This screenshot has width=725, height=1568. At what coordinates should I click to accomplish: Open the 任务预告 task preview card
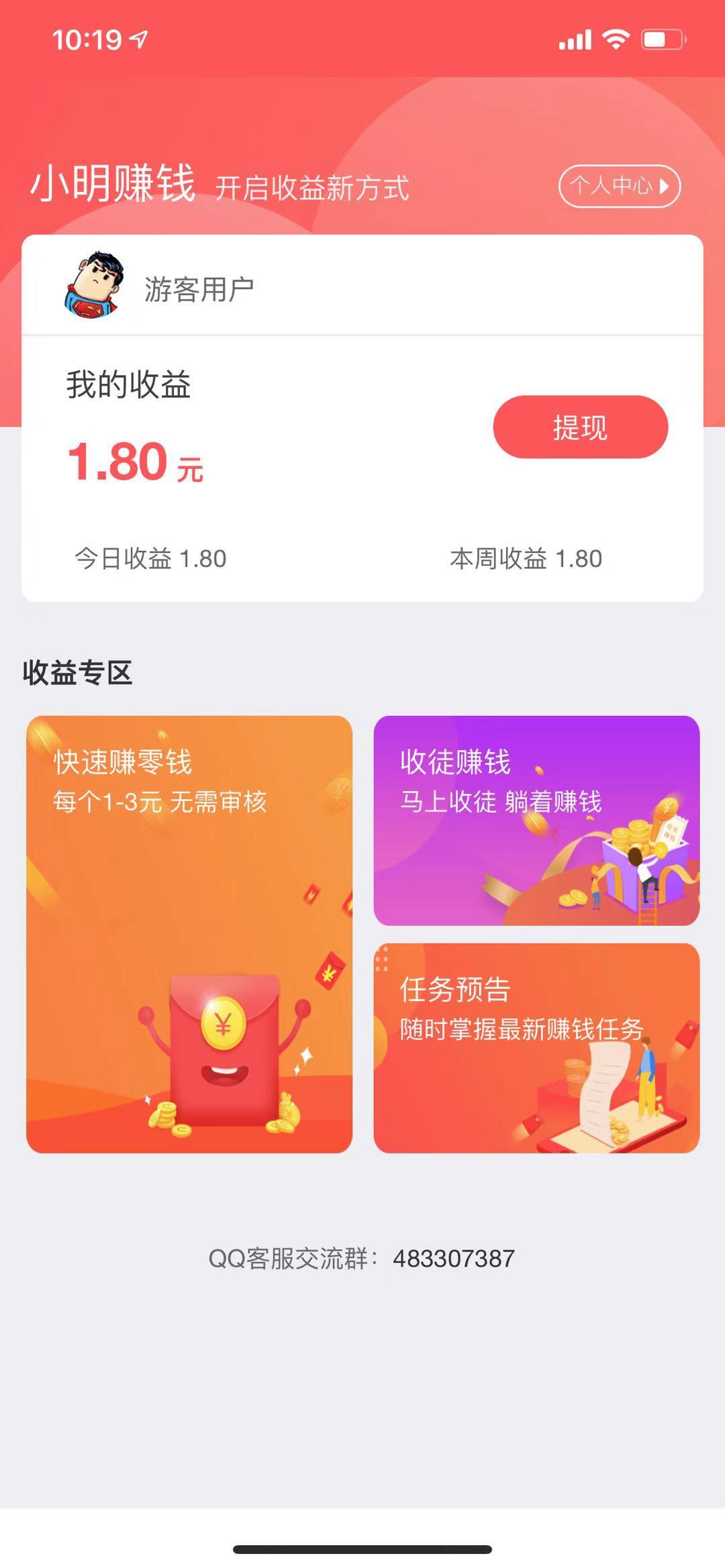(x=537, y=1047)
